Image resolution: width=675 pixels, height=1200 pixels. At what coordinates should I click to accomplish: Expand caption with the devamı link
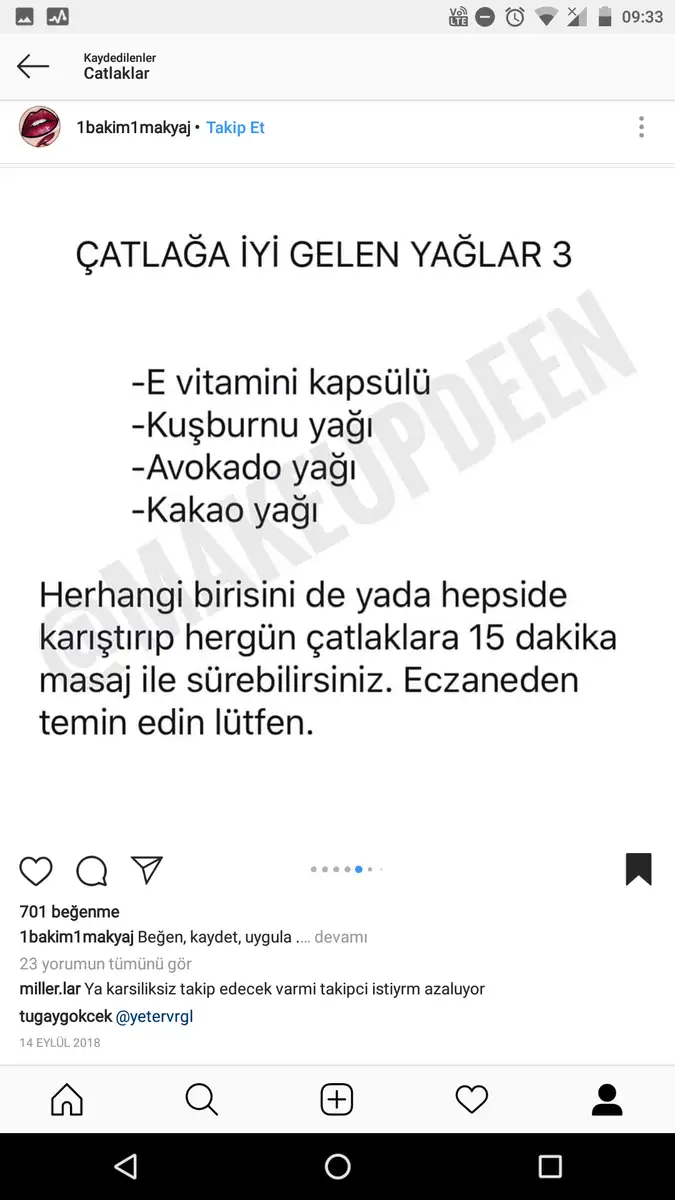pyautogui.click(x=340, y=938)
